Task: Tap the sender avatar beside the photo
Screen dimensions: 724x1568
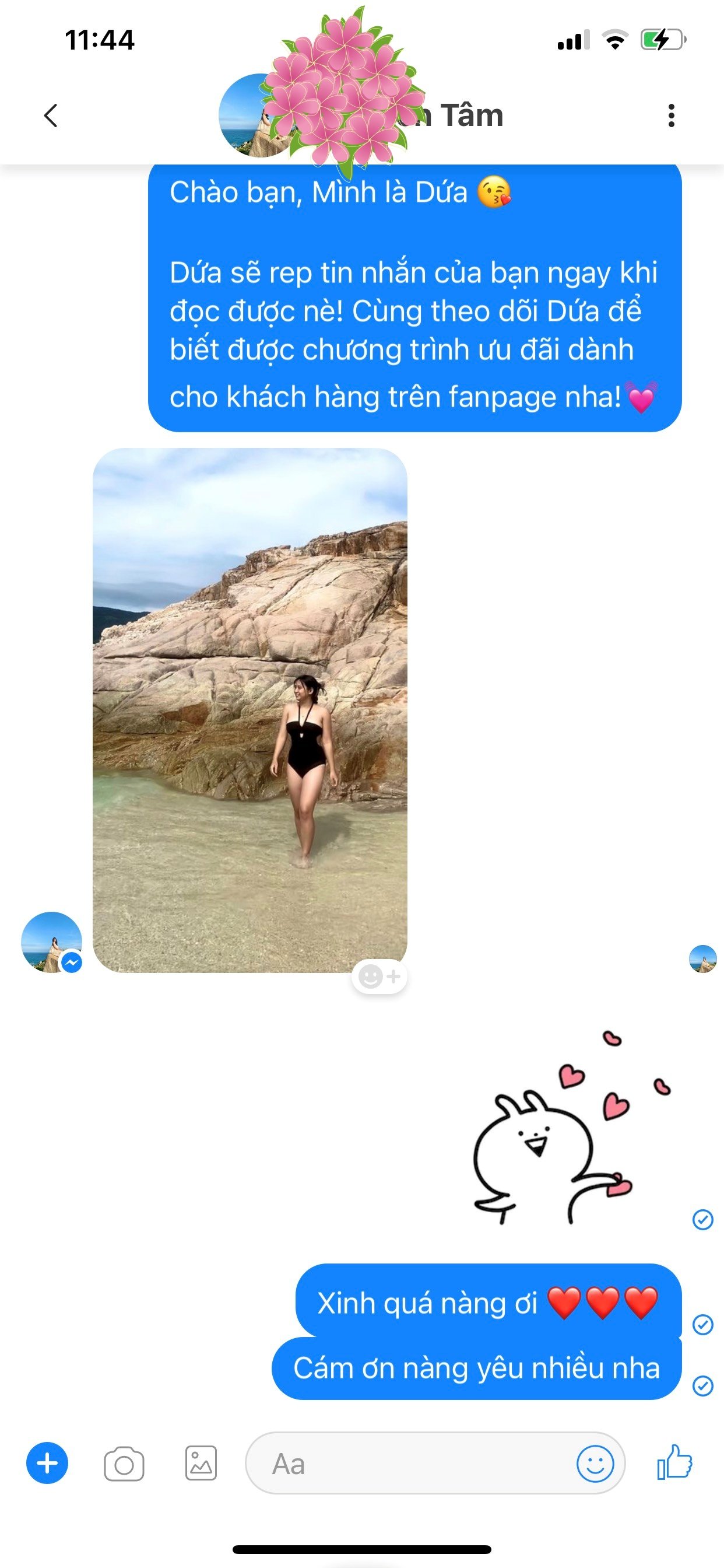Action: (52, 942)
